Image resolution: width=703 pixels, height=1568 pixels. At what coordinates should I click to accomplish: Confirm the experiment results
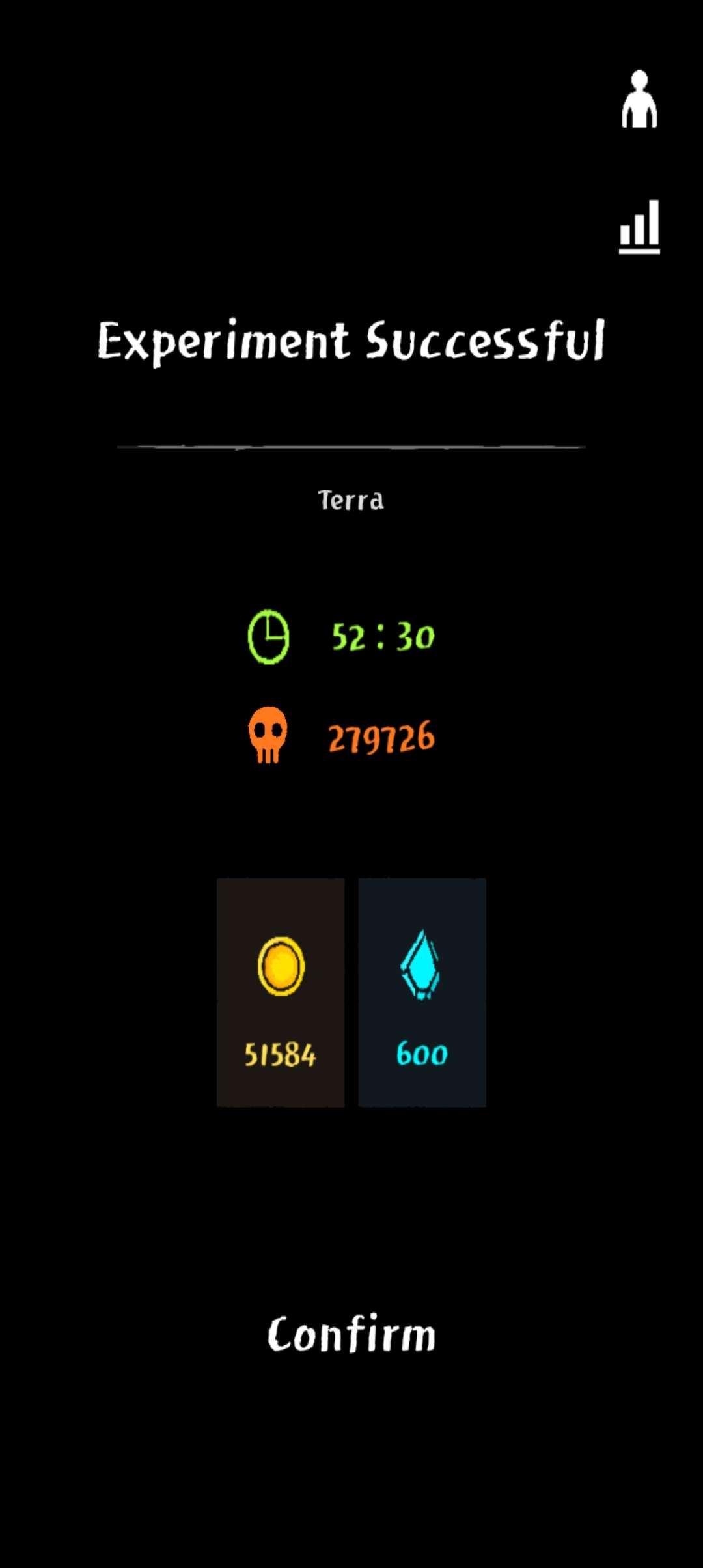pos(351,1334)
